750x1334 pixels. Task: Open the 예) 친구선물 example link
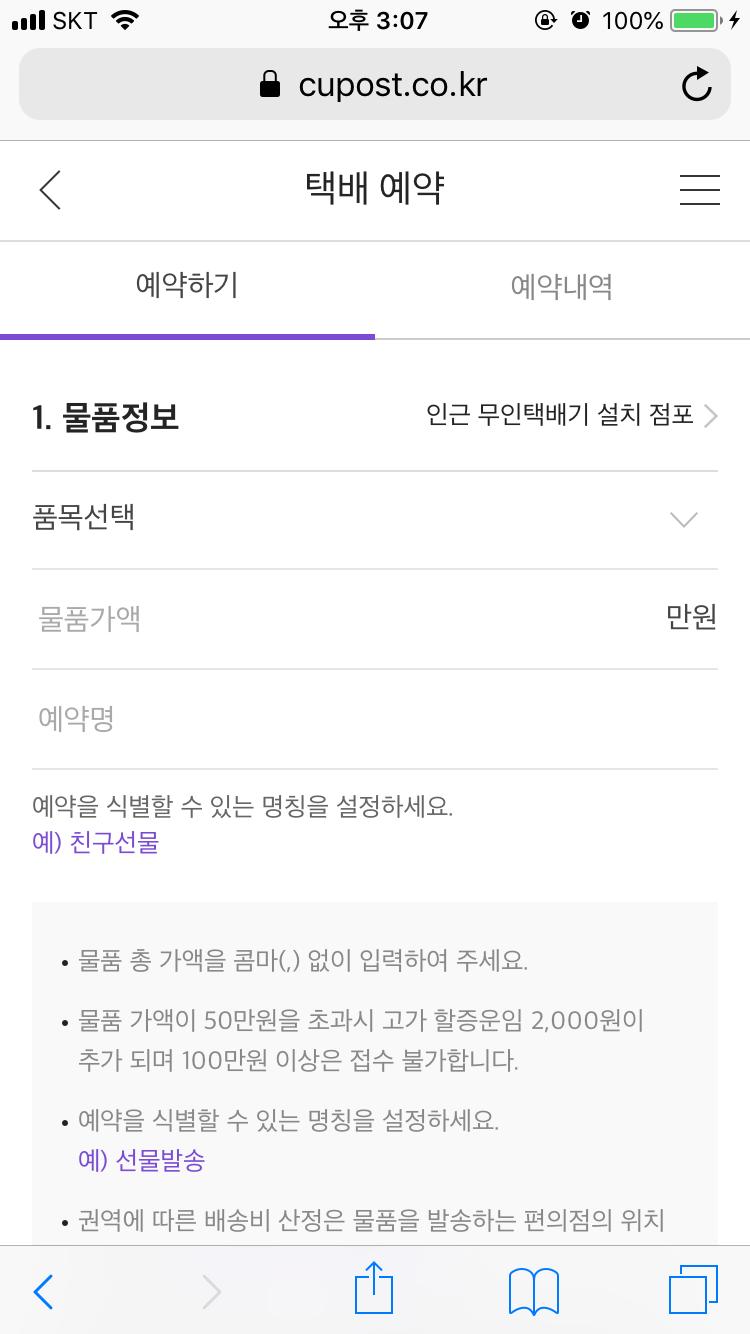(96, 842)
